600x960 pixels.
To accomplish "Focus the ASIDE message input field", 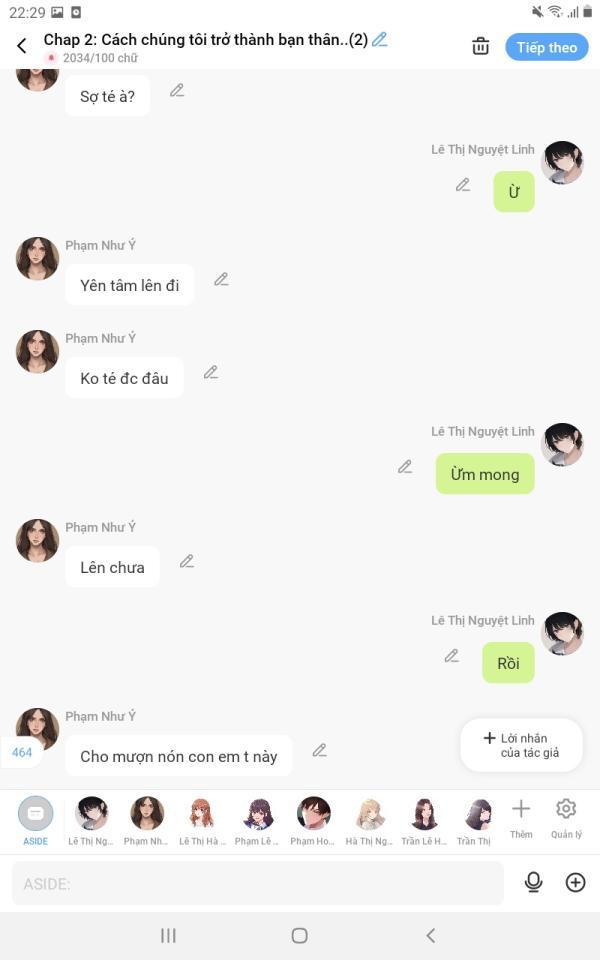I will pyautogui.click(x=258, y=883).
